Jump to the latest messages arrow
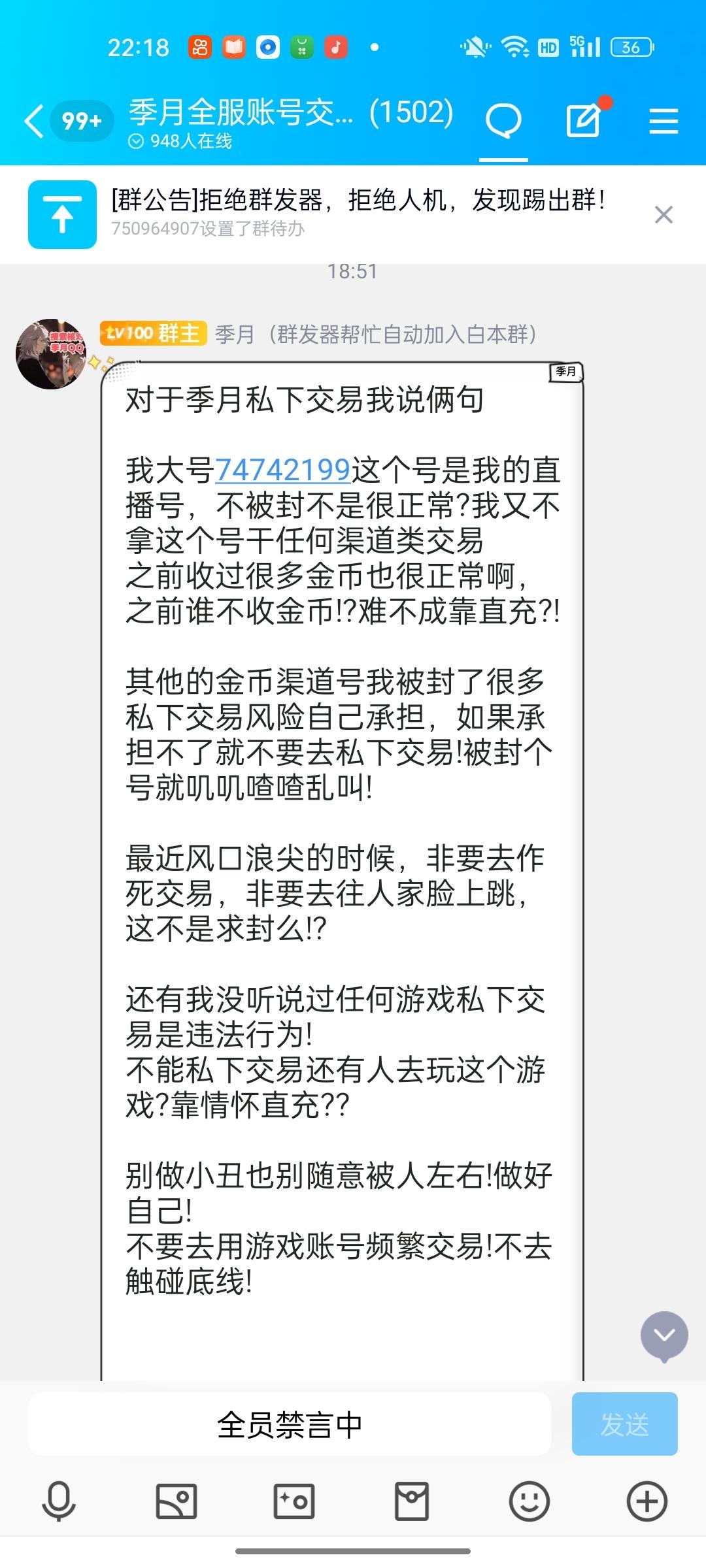706x1568 pixels. click(x=664, y=1336)
